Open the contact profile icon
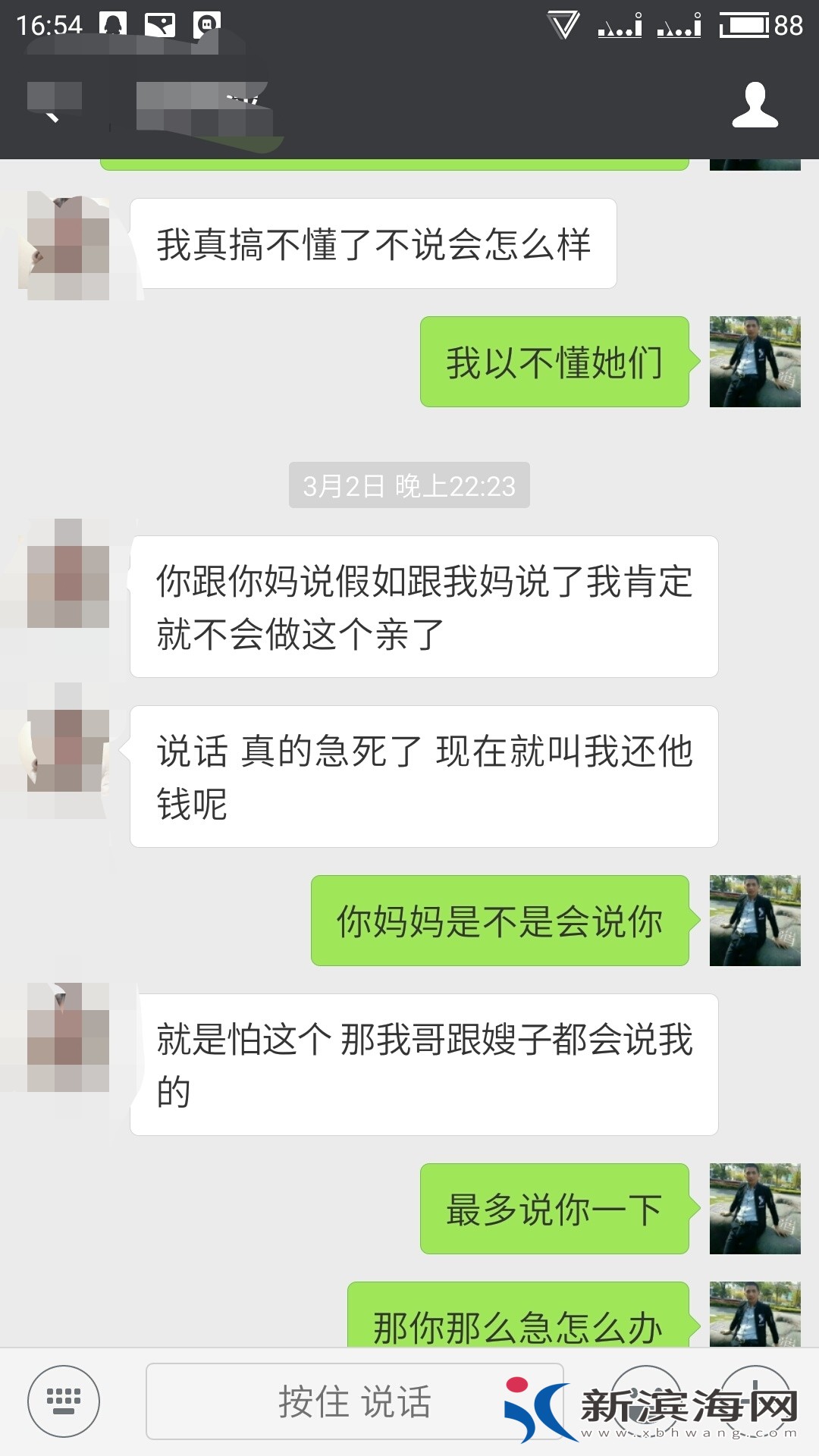The height and width of the screenshot is (1456, 819). pyautogui.click(x=755, y=105)
